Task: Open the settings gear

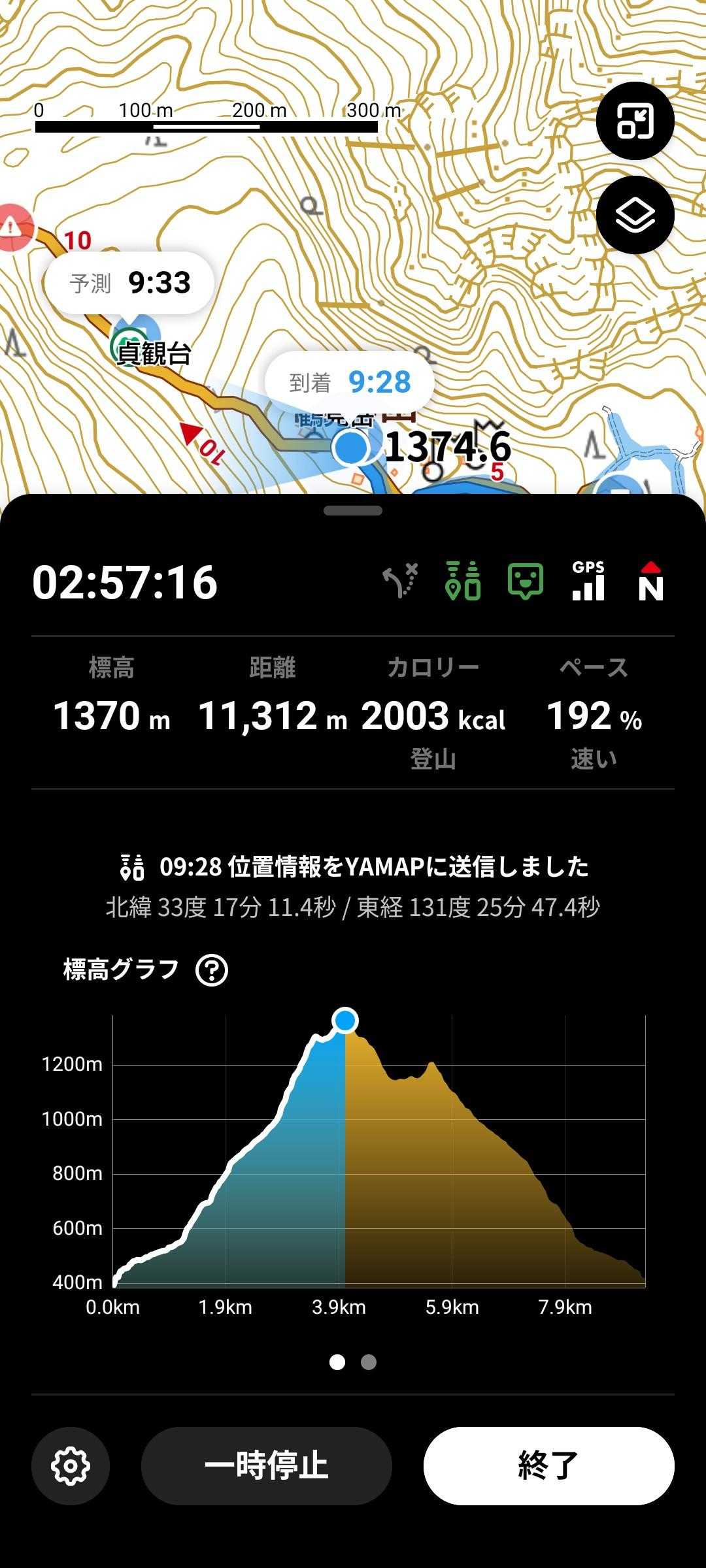Action: point(71,1465)
